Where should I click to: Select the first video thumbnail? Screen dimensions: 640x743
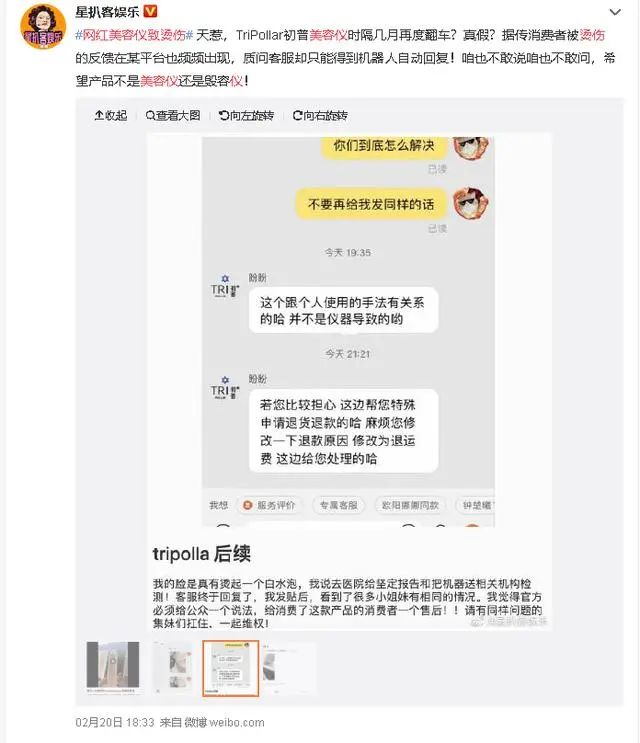[112, 668]
